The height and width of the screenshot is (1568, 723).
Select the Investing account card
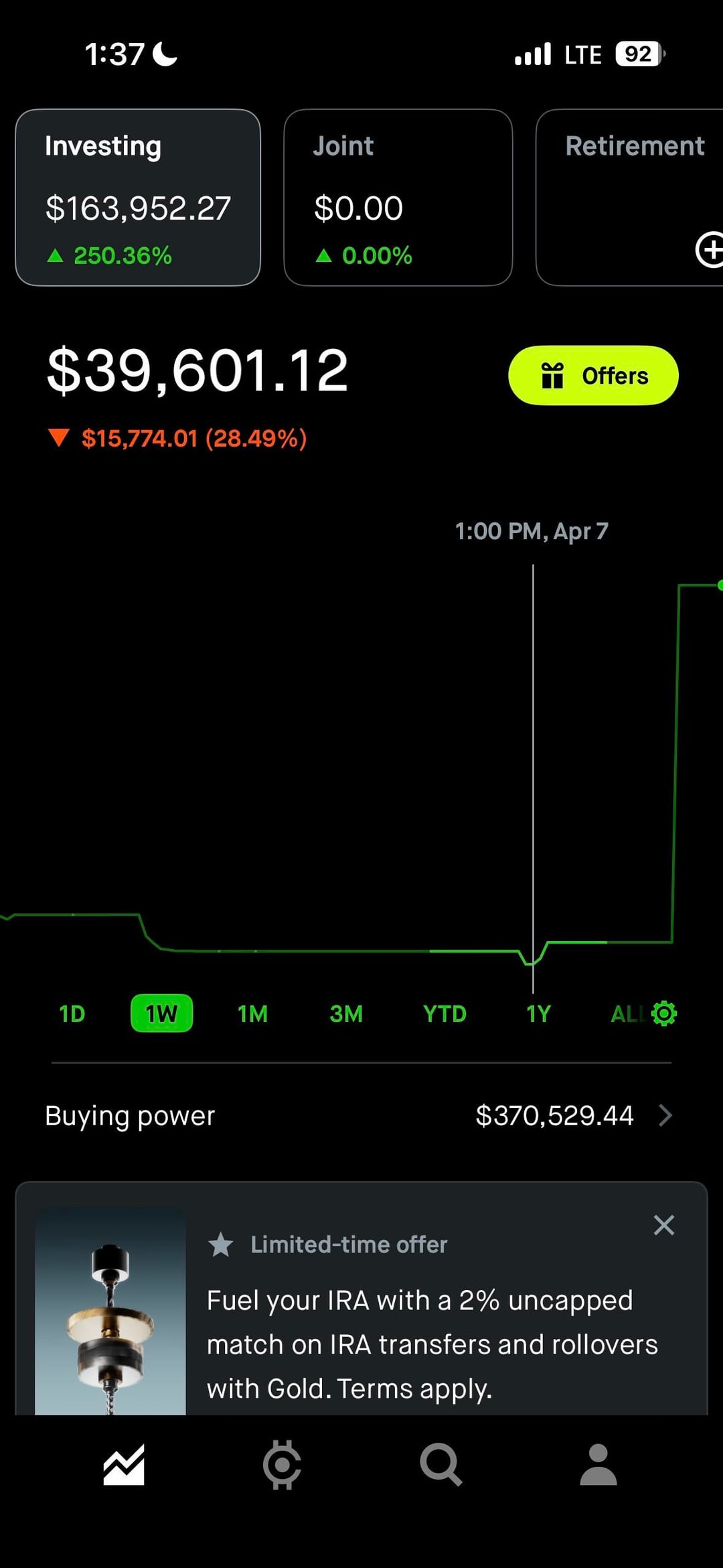138,198
